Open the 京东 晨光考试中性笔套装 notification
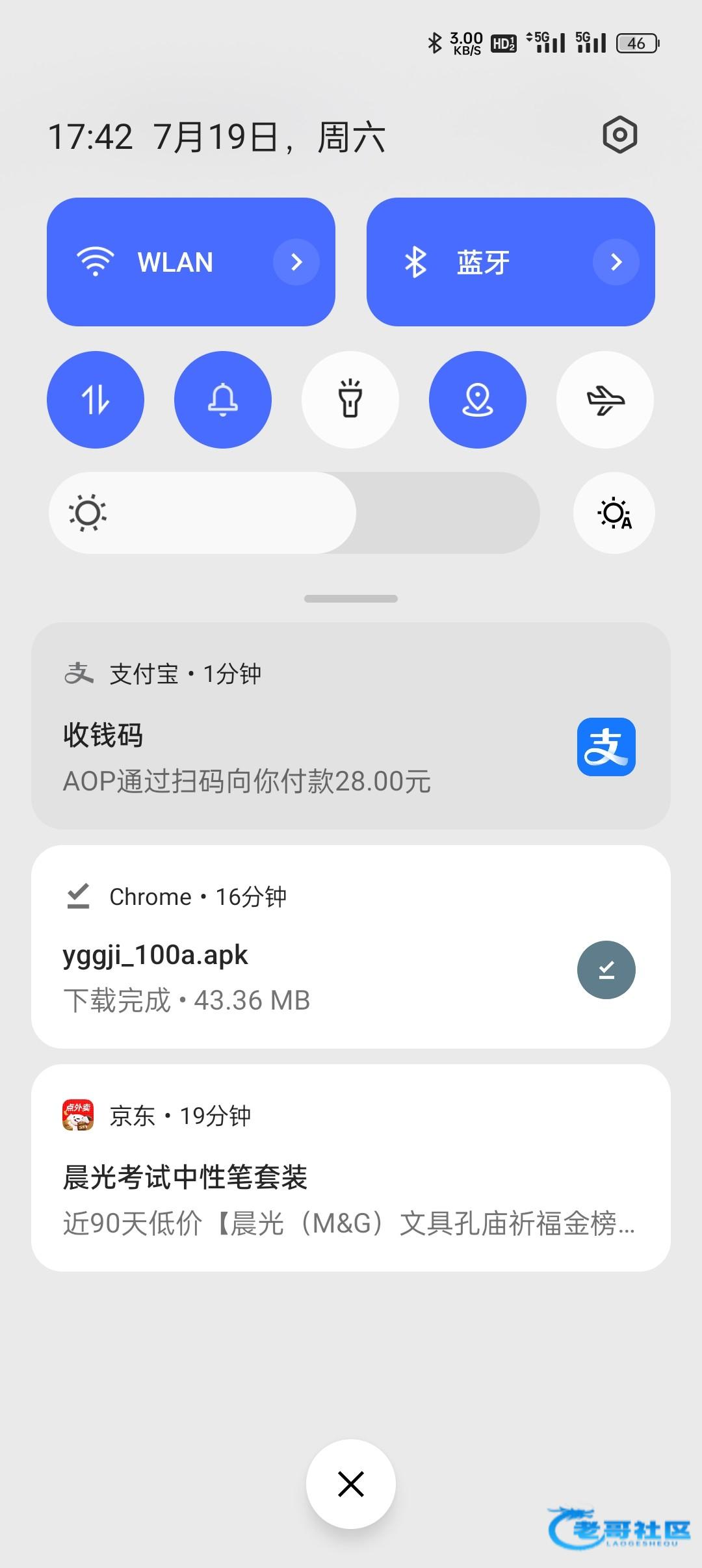Viewport: 702px width, 1568px height. tap(351, 1168)
